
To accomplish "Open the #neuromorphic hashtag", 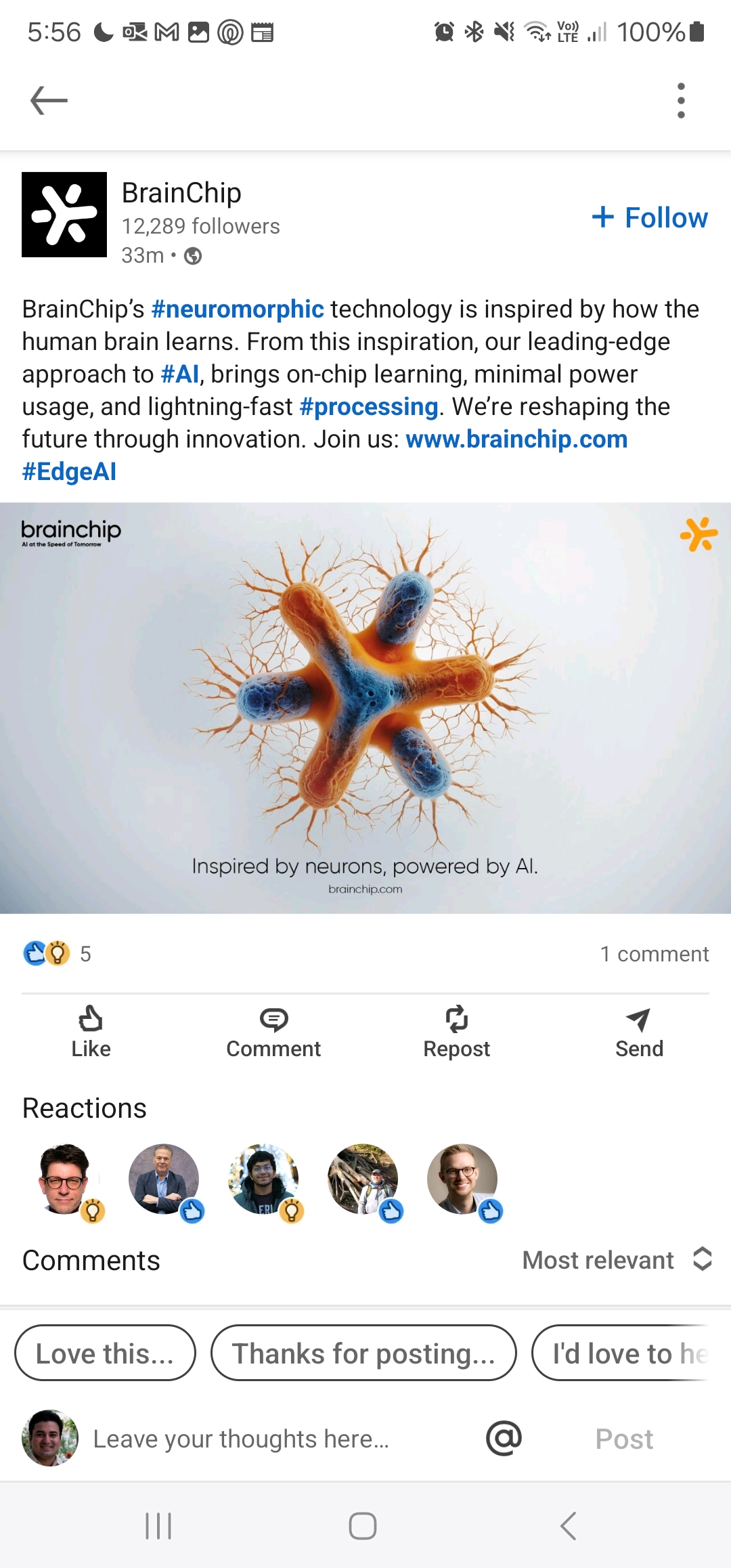I will coord(238,309).
